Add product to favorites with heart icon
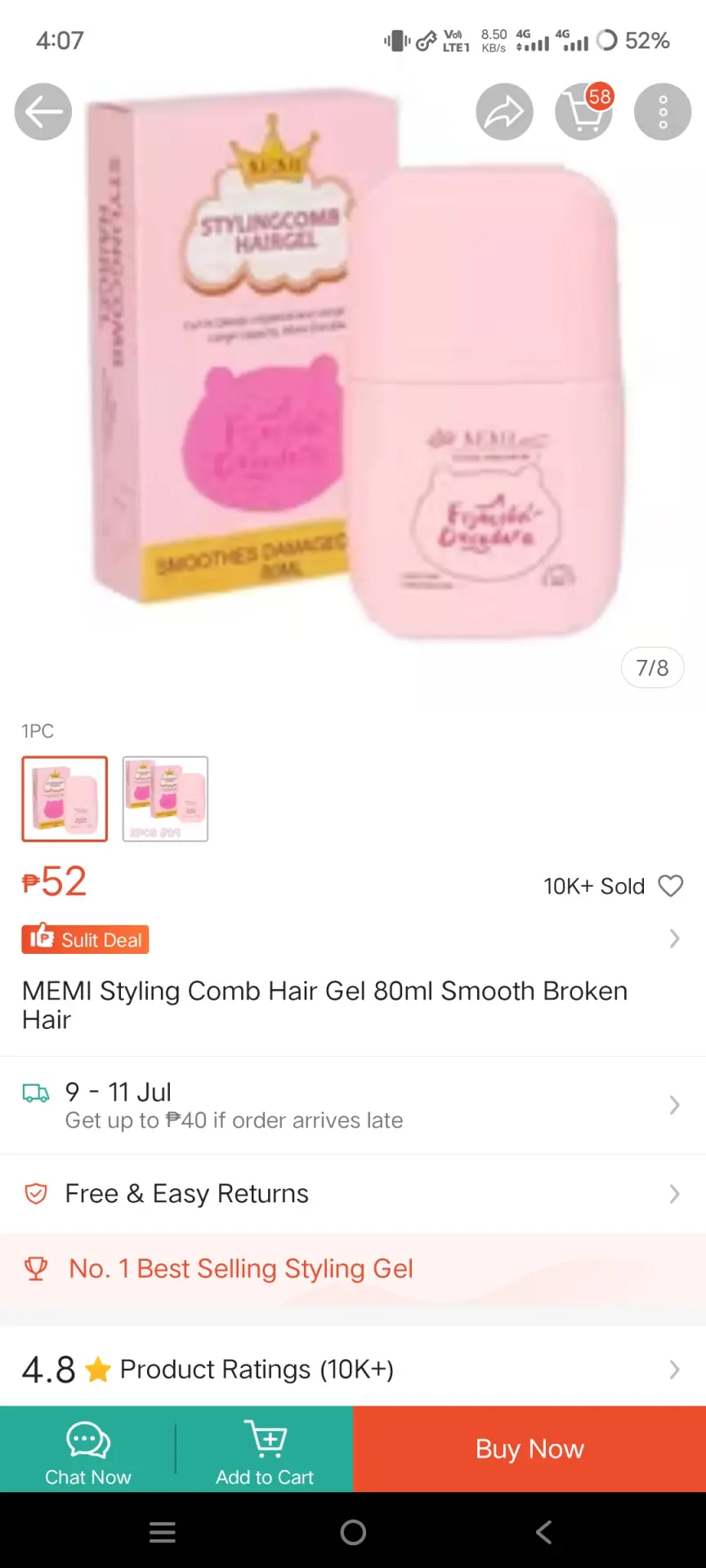 (671, 886)
